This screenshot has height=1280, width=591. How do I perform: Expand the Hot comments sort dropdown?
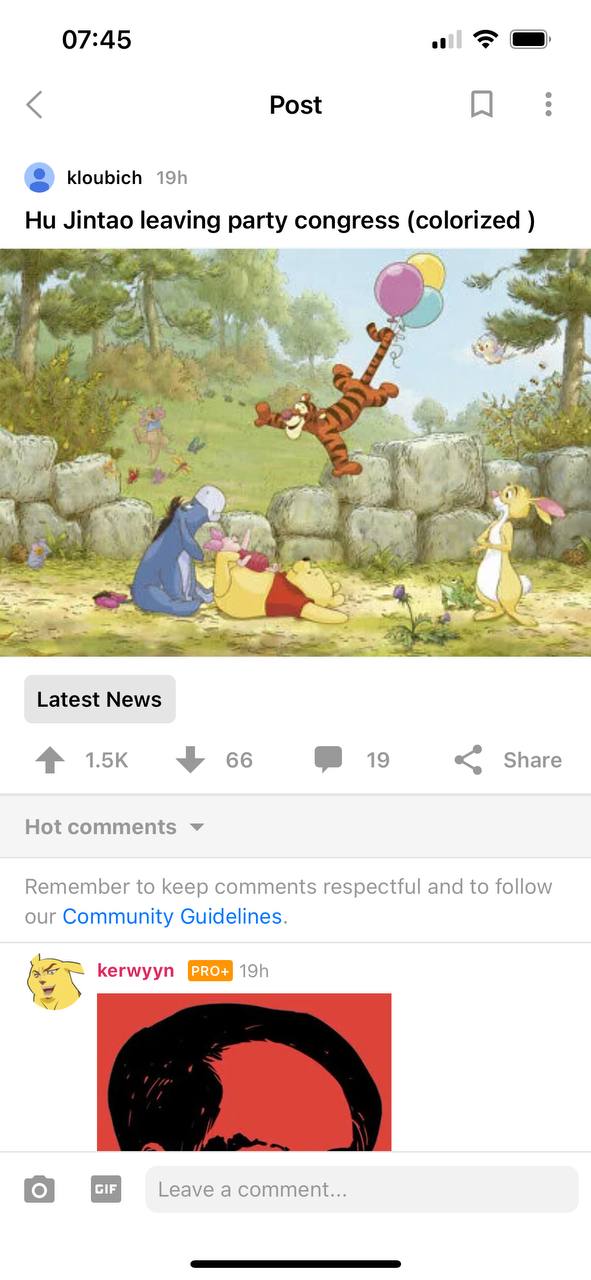[114, 827]
